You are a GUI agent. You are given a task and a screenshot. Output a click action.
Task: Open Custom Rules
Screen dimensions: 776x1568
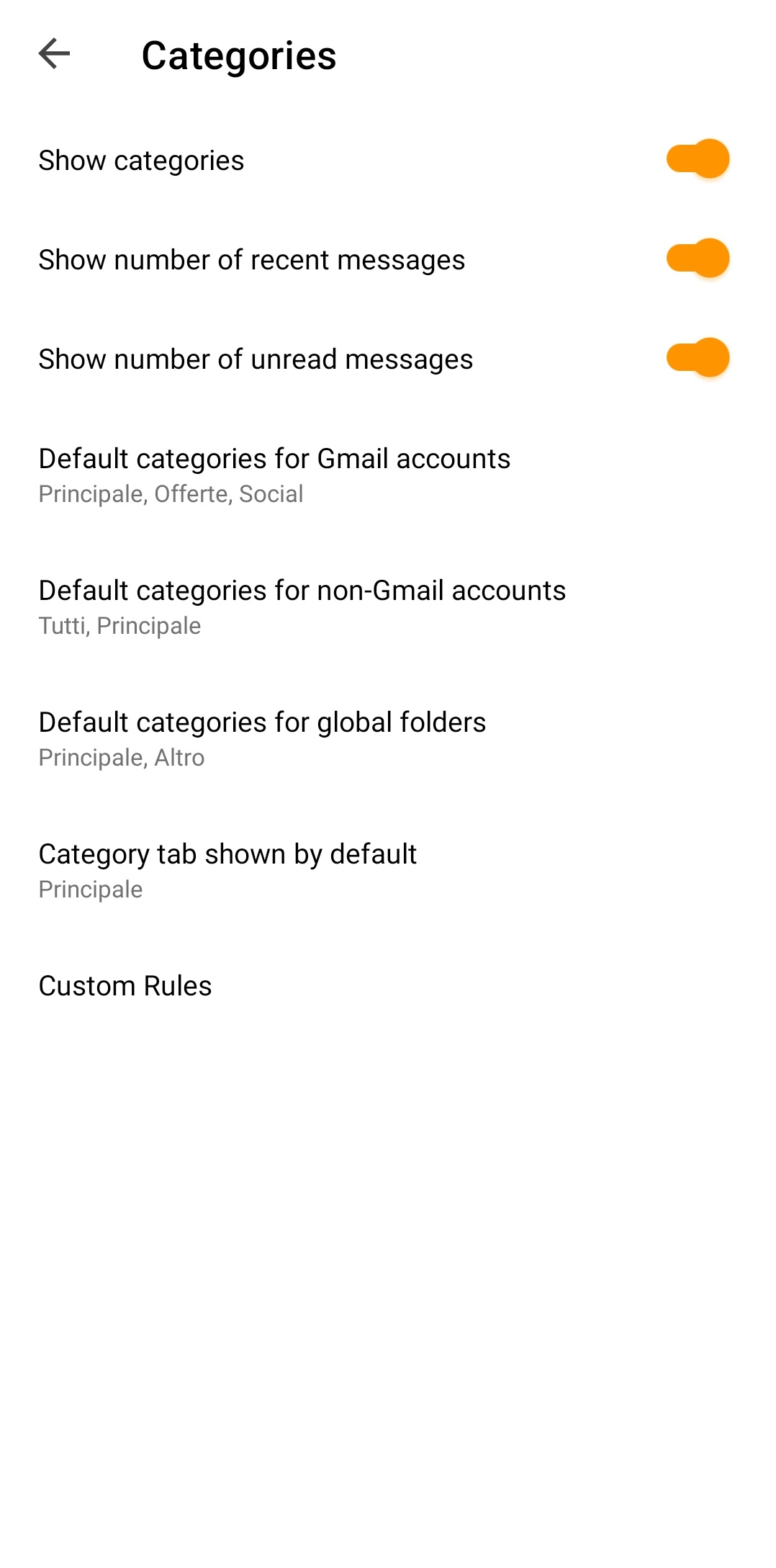pyautogui.click(x=388, y=985)
